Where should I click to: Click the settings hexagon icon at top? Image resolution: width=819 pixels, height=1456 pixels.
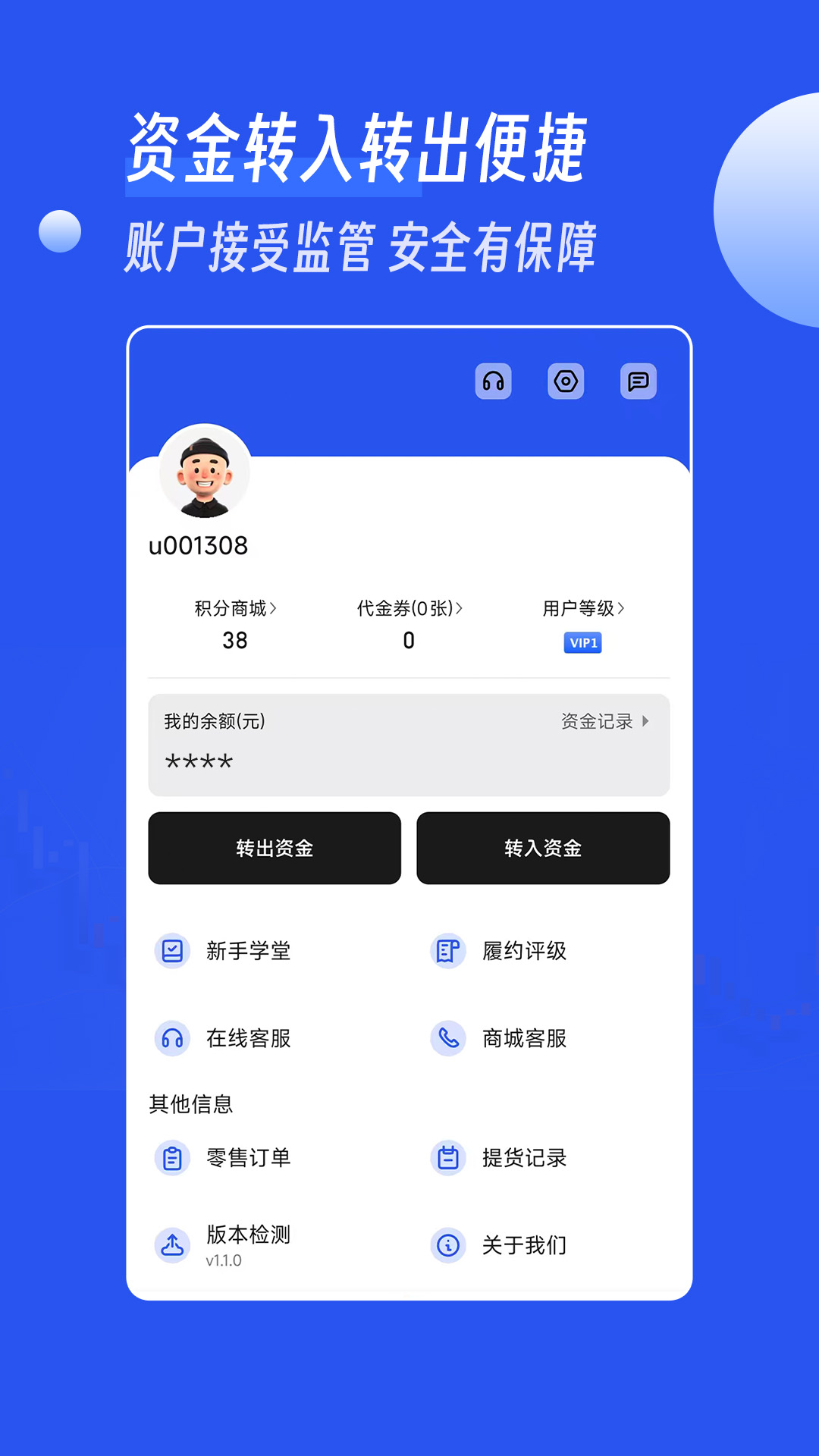click(x=566, y=383)
